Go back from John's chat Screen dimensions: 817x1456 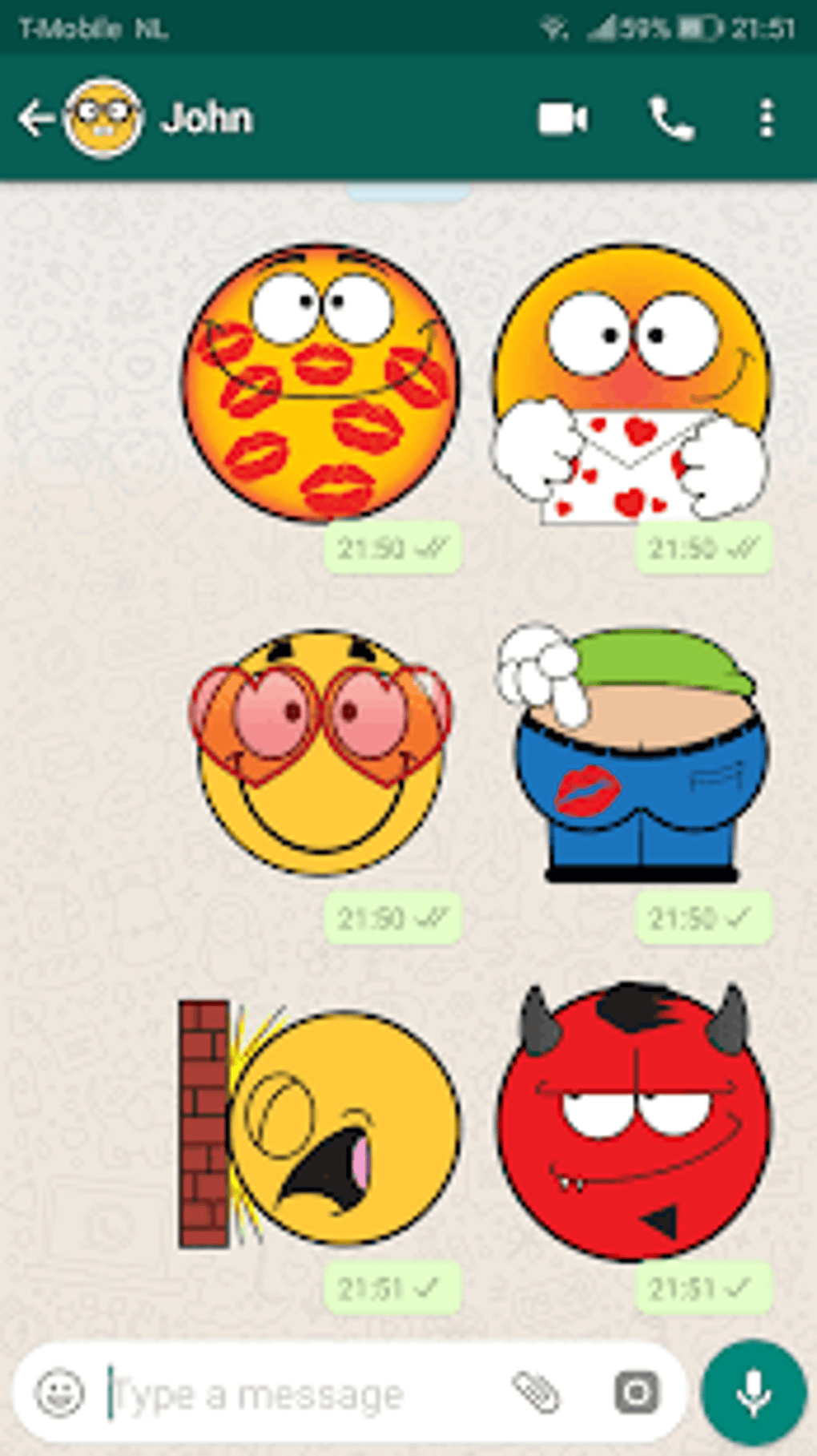point(35,119)
